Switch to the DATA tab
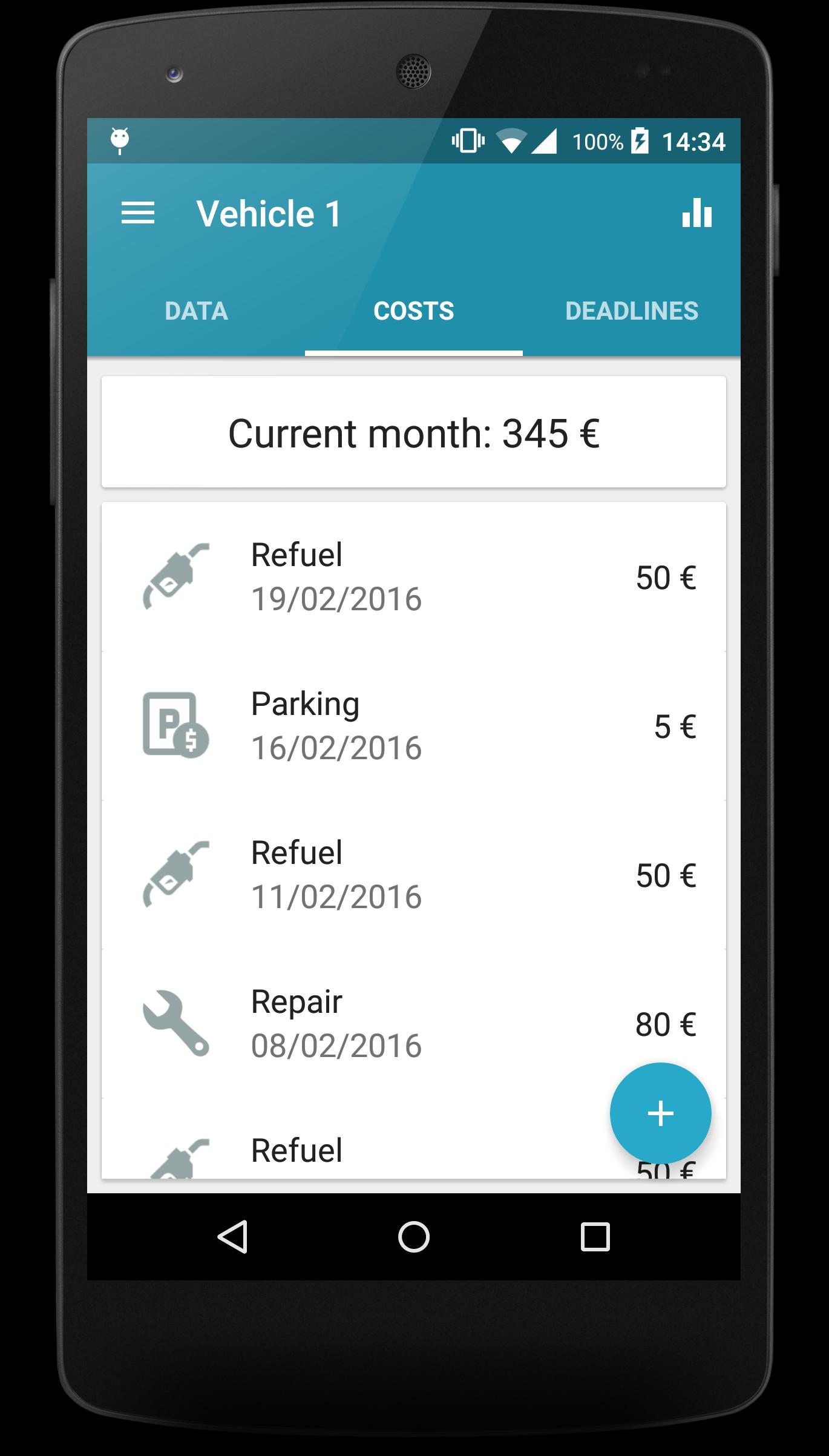Screen dimensions: 829x1456 point(196,311)
